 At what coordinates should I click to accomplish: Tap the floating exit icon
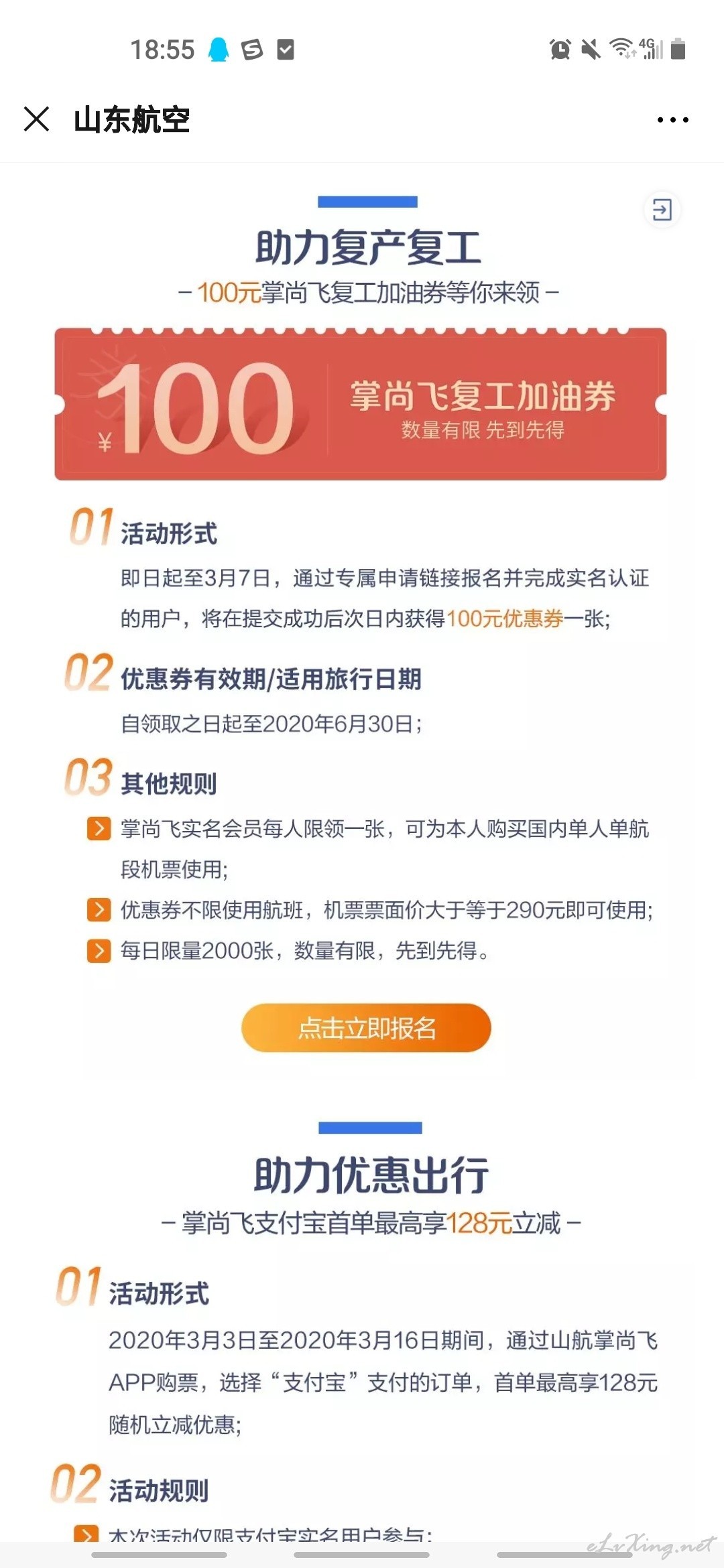[x=662, y=210]
